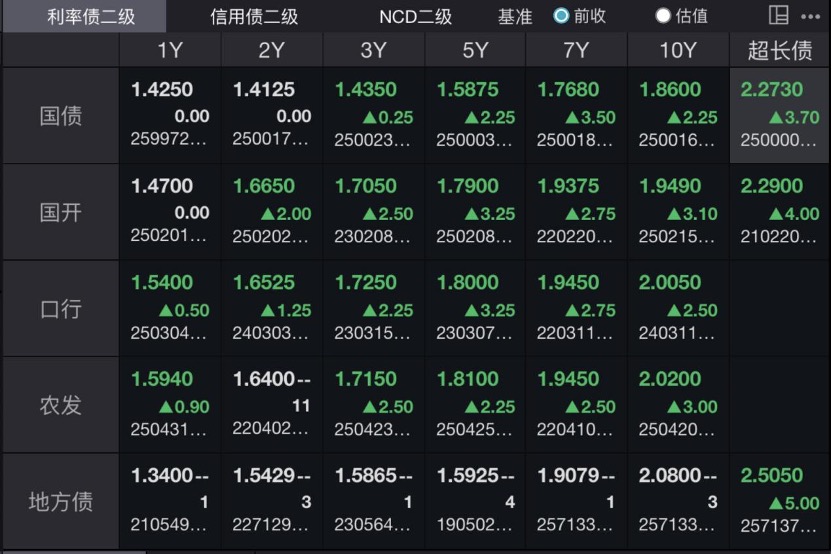This screenshot has height=554, width=832.
Task: Select the 前收 baseline option
Action: (574, 16)
